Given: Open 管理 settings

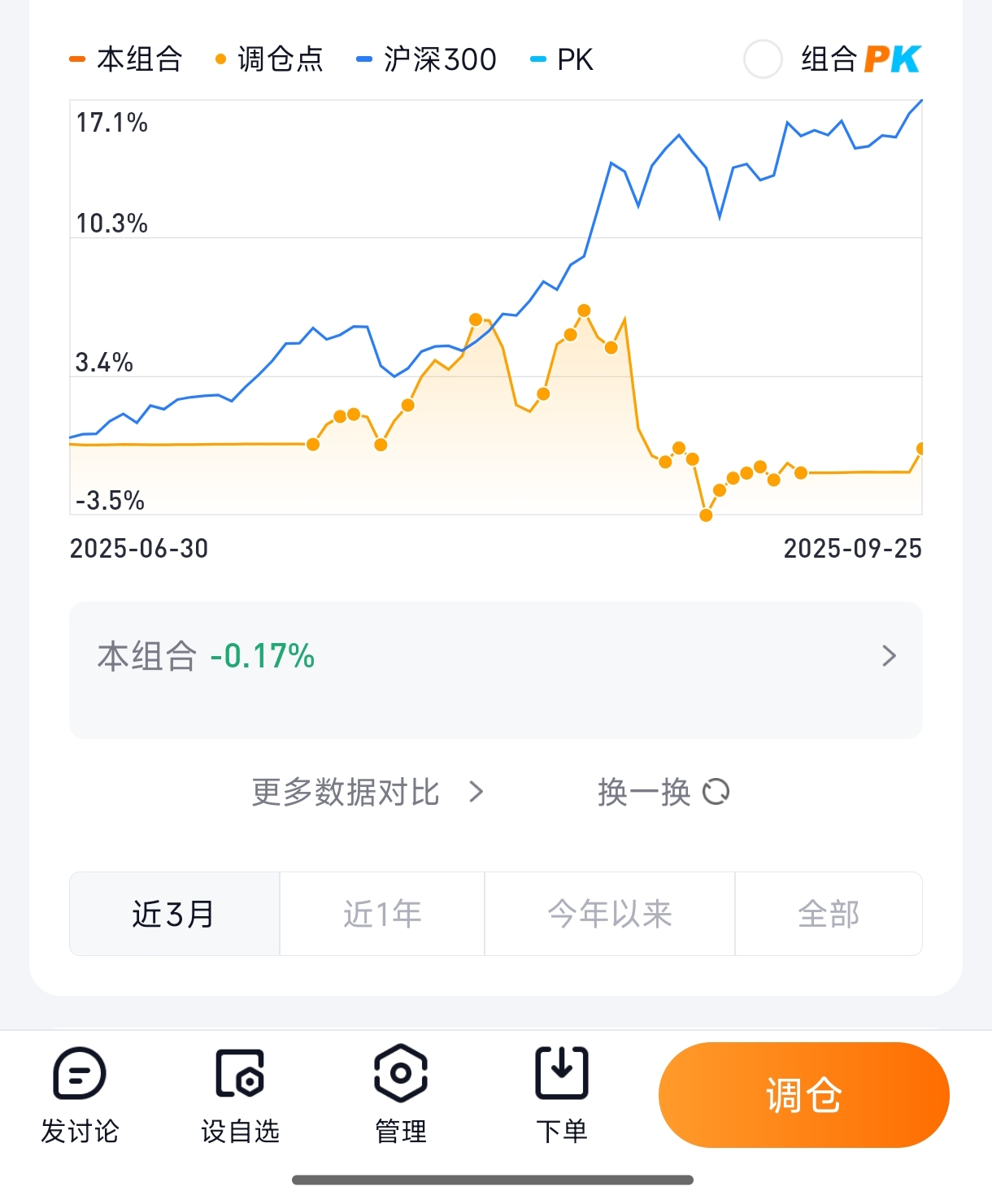Looking at the screenshot, I should click(400, 1094).
